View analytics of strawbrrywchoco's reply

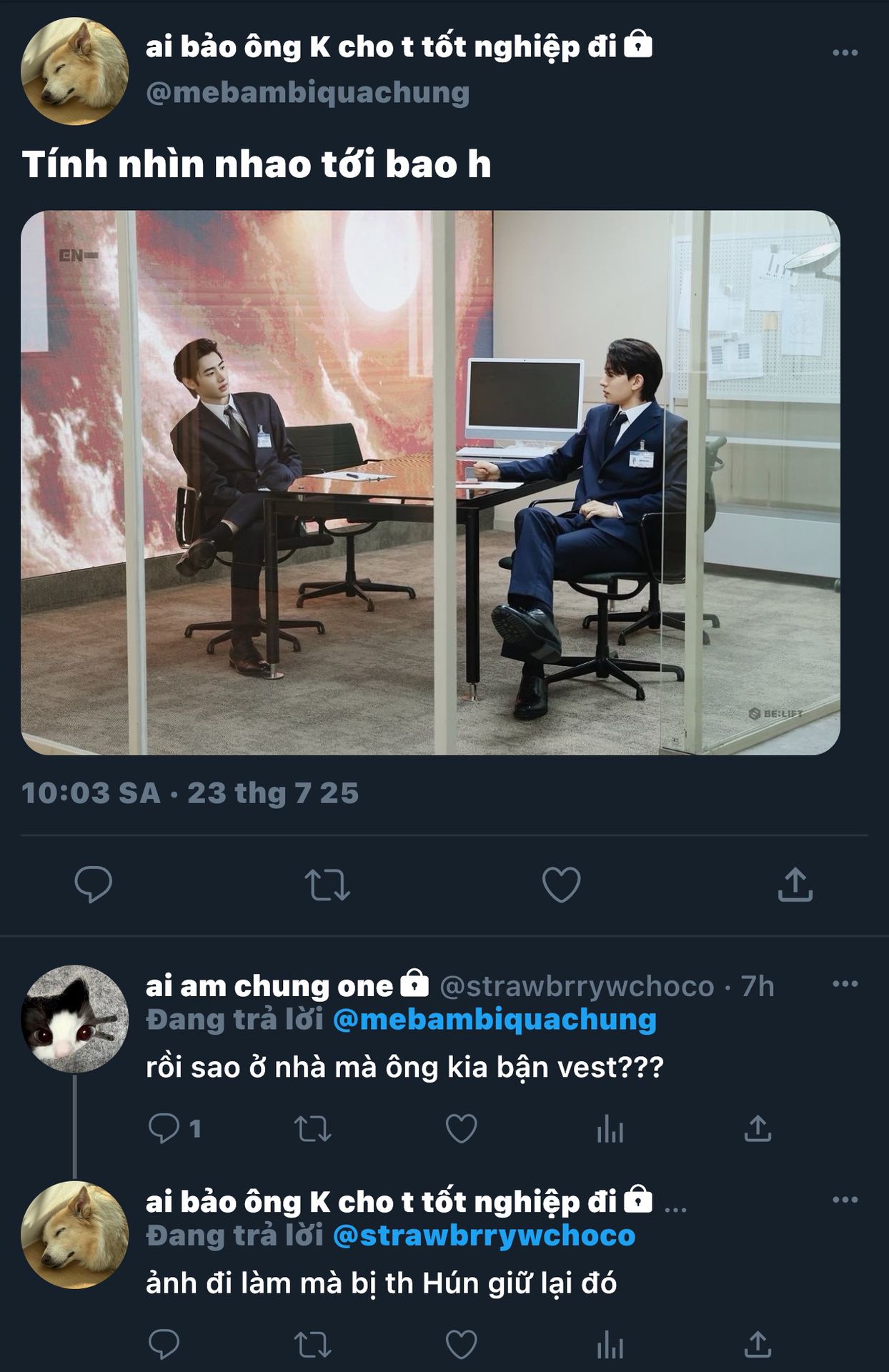(x=610, y=1130)
